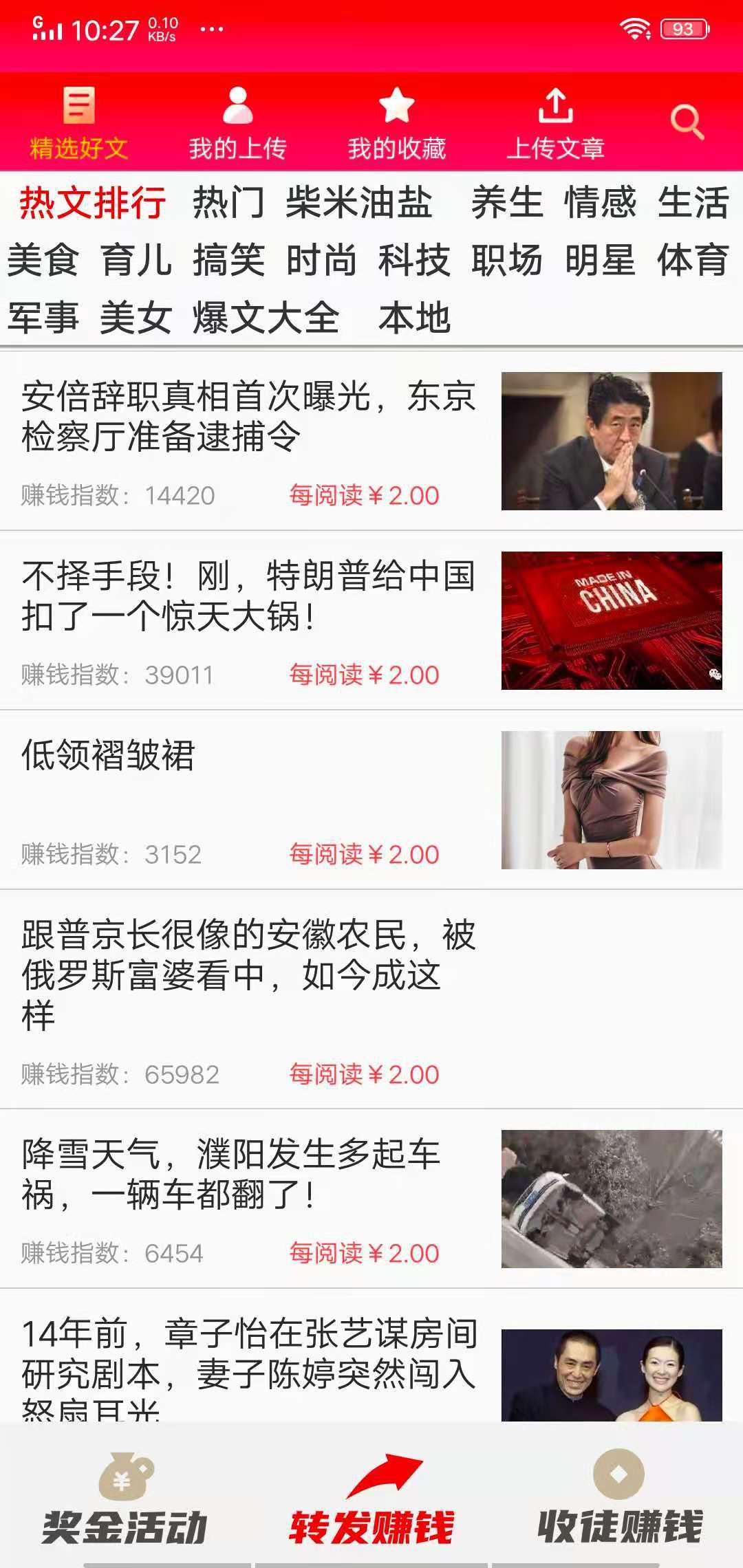The image size is (743, 1568).
Task: Open 我的收藏 via the star icon
Action: [398, 107]
